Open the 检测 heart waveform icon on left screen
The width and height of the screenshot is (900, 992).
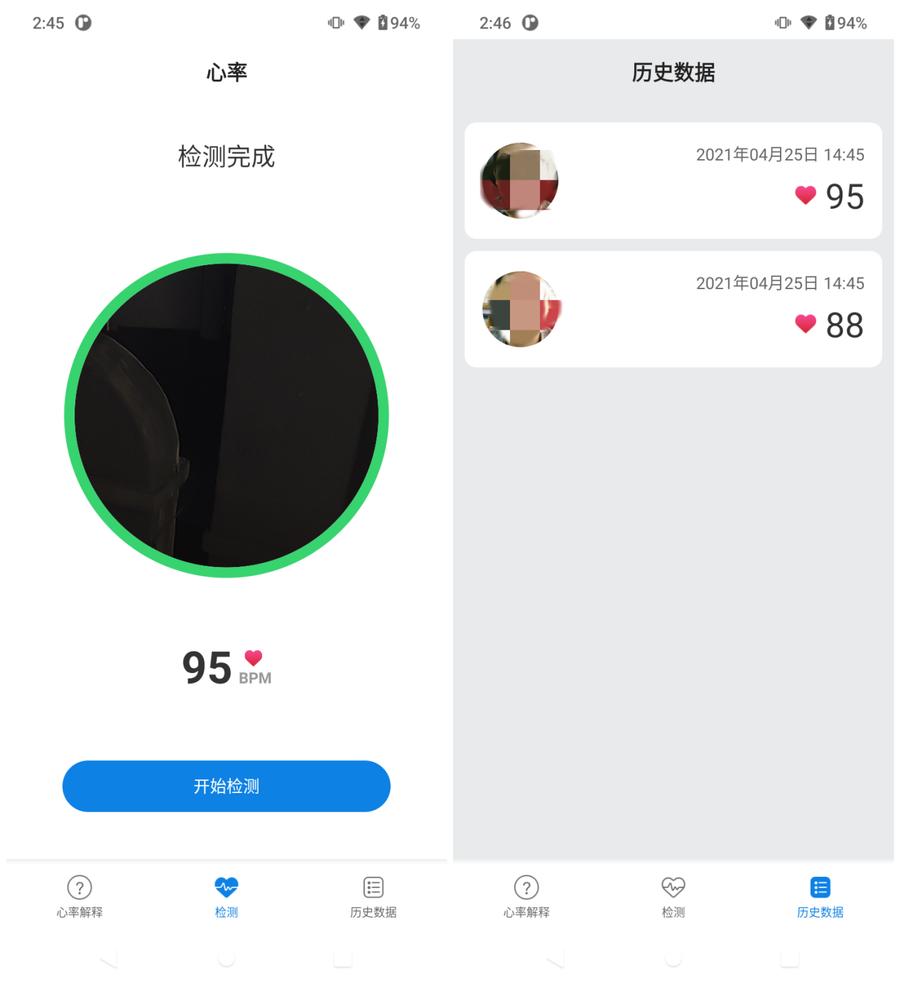226,888
